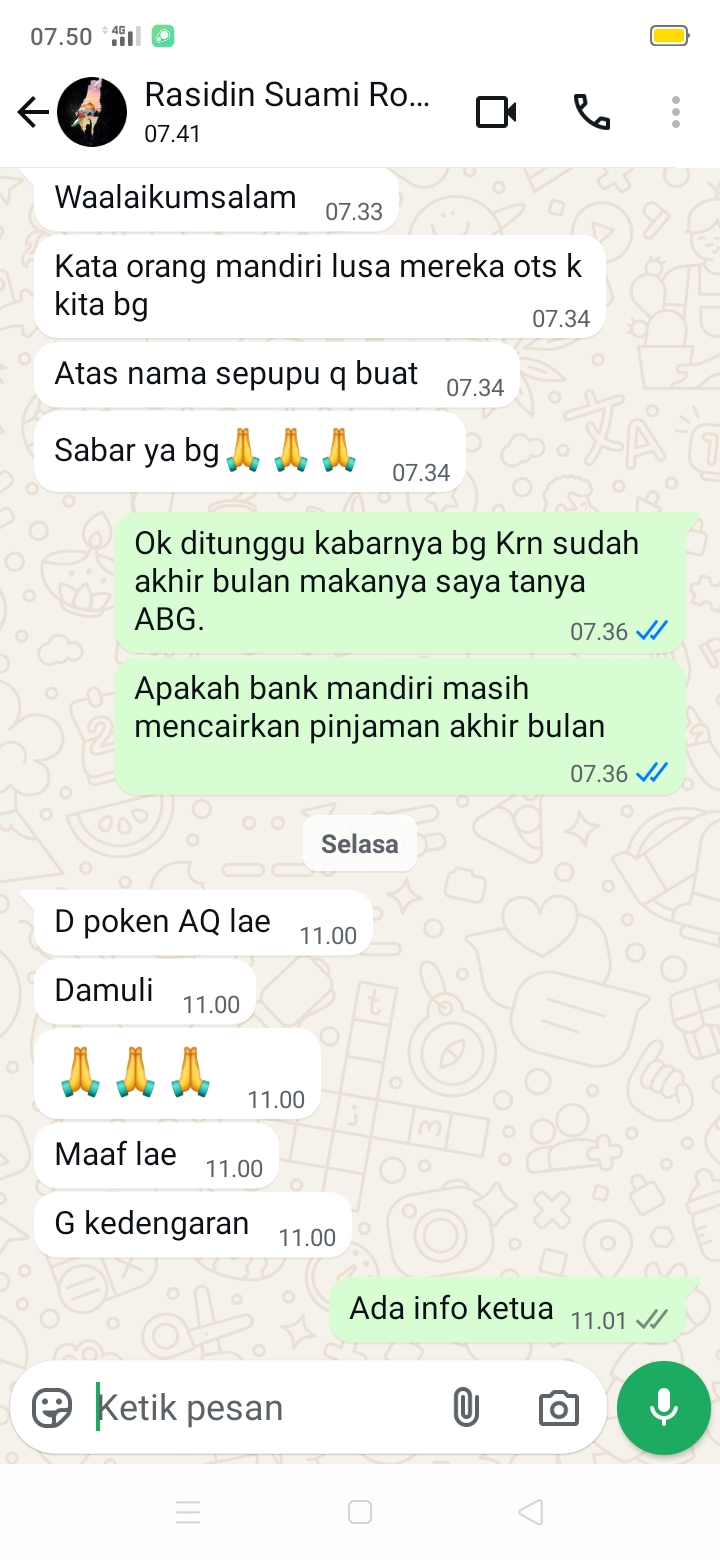This screenshot has height=1560, width=720.
Task: Open Rasidin's profile picture
Action: pyautogui.click(x=92, y=113)
